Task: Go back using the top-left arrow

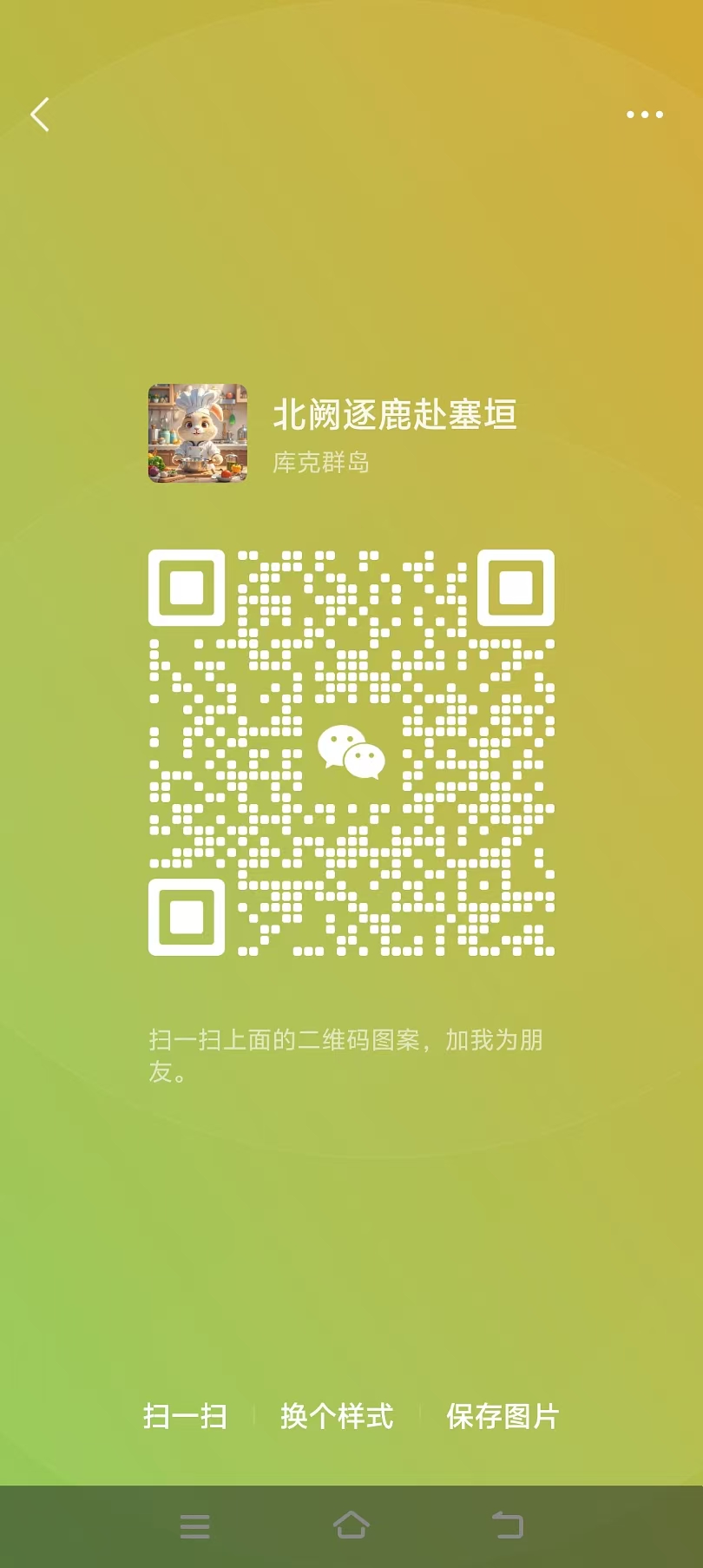Action: click(40, 115)
